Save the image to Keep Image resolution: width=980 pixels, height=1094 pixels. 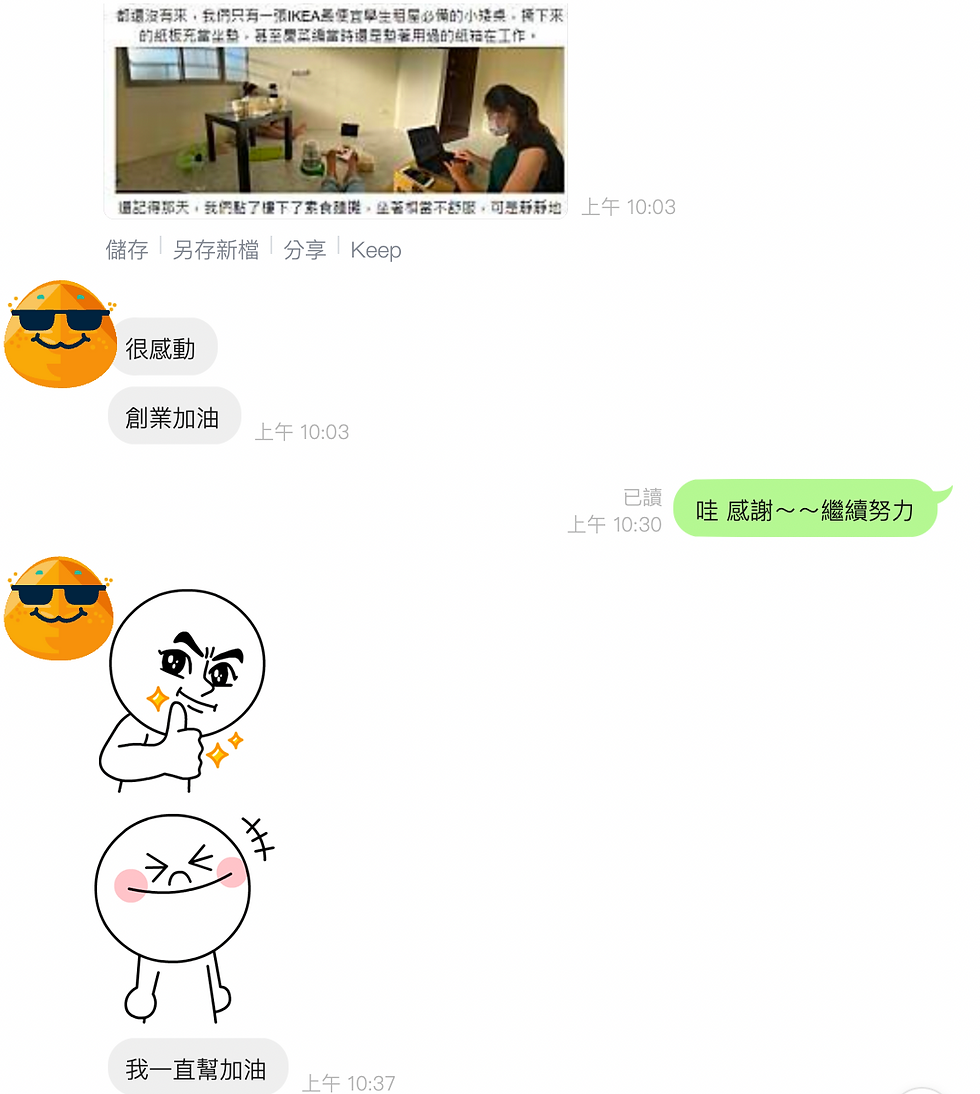[376, 250]
